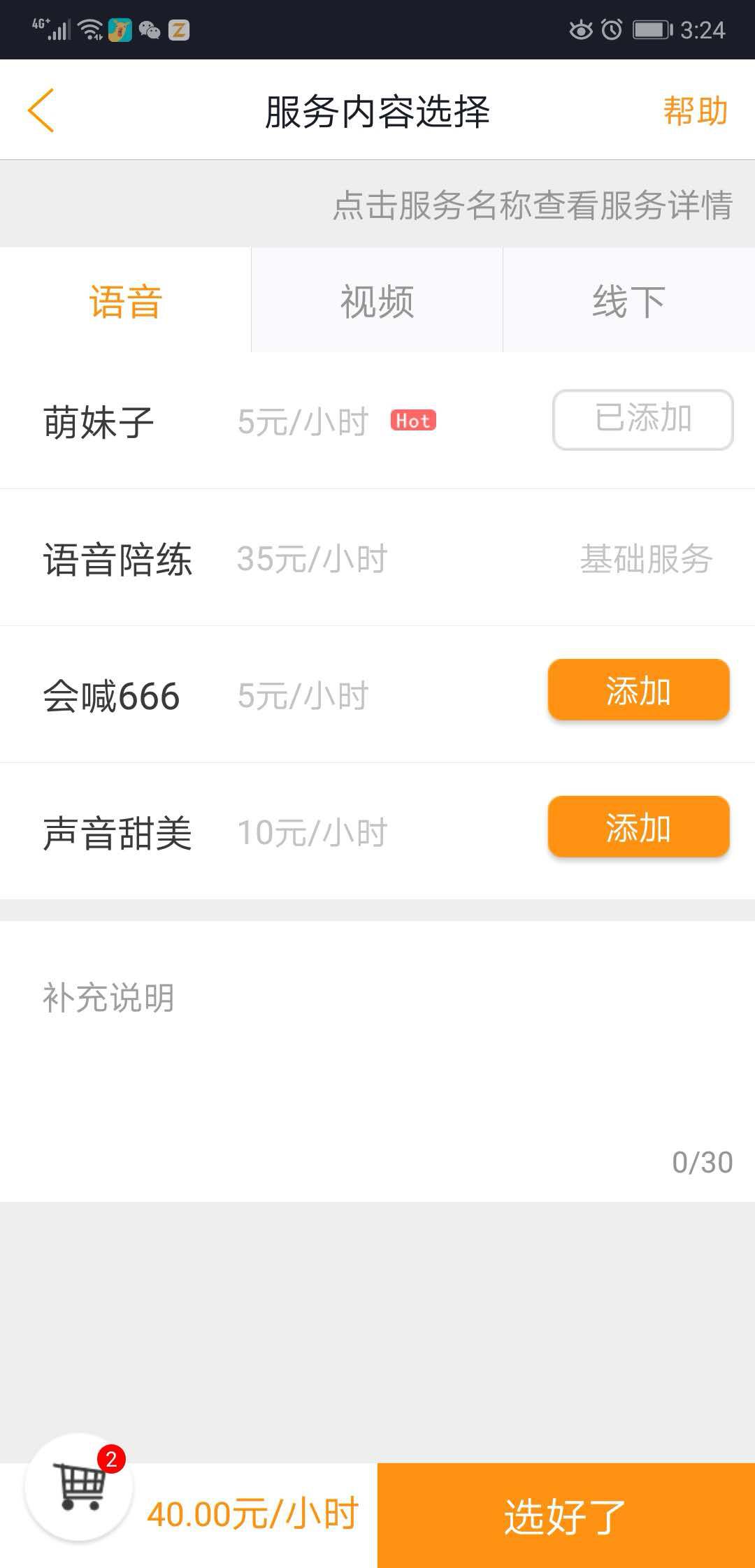Image resolution: width=755 pixels, height=1568 pixels.
Task: Open the shopping cart icon
Action: point(80,1486)
